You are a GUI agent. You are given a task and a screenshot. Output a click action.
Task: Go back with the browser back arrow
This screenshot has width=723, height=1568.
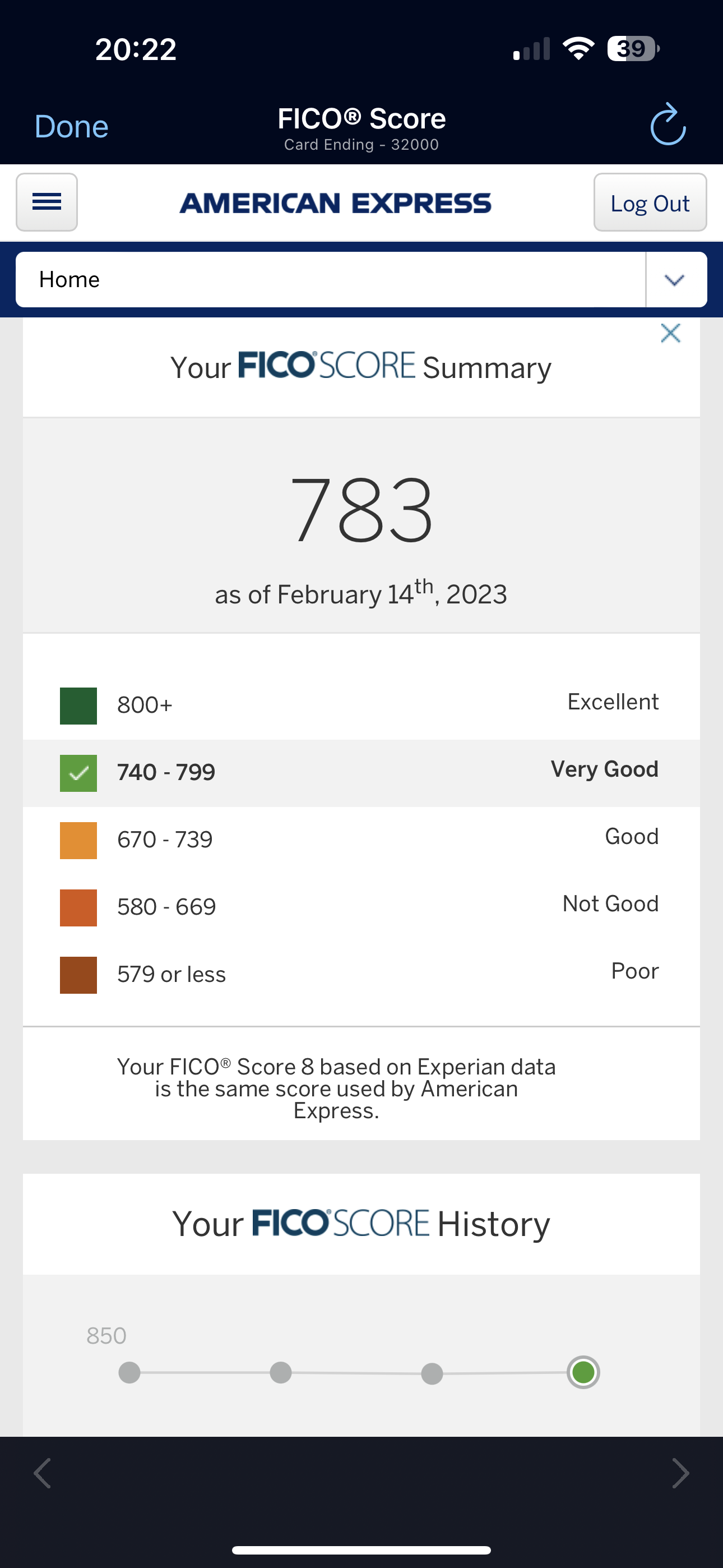pos(43,1473)
